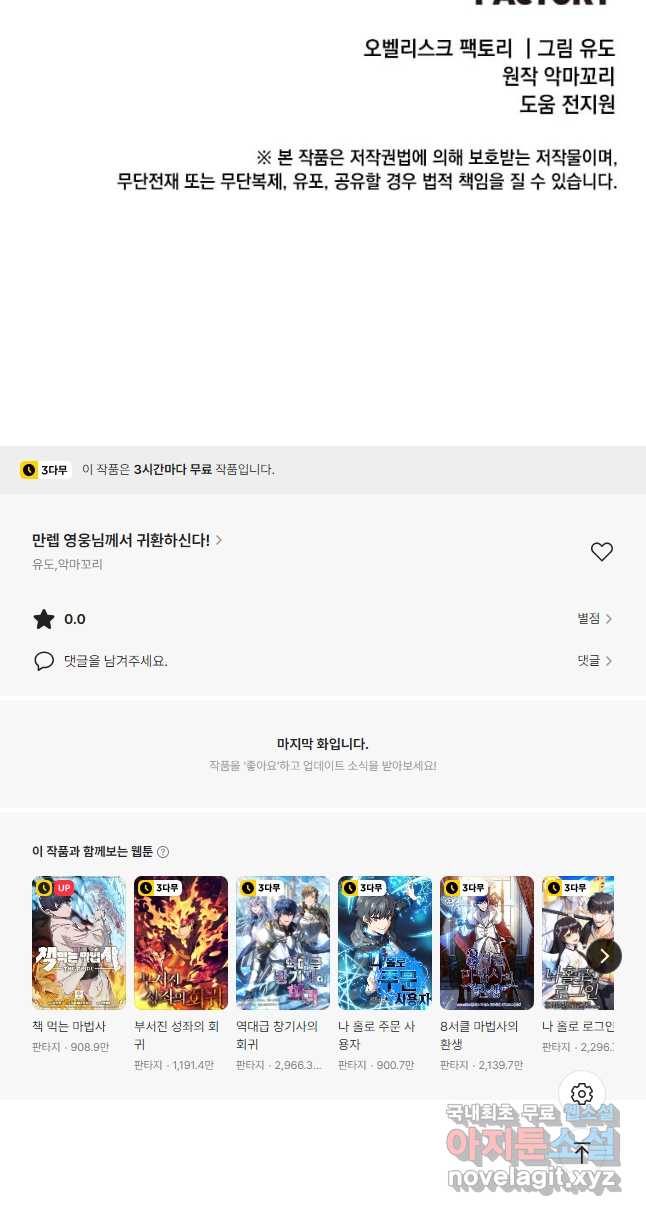Like this webtoon with the heart icon
The width and height of the screenshot is (646, 1216).
601,552
